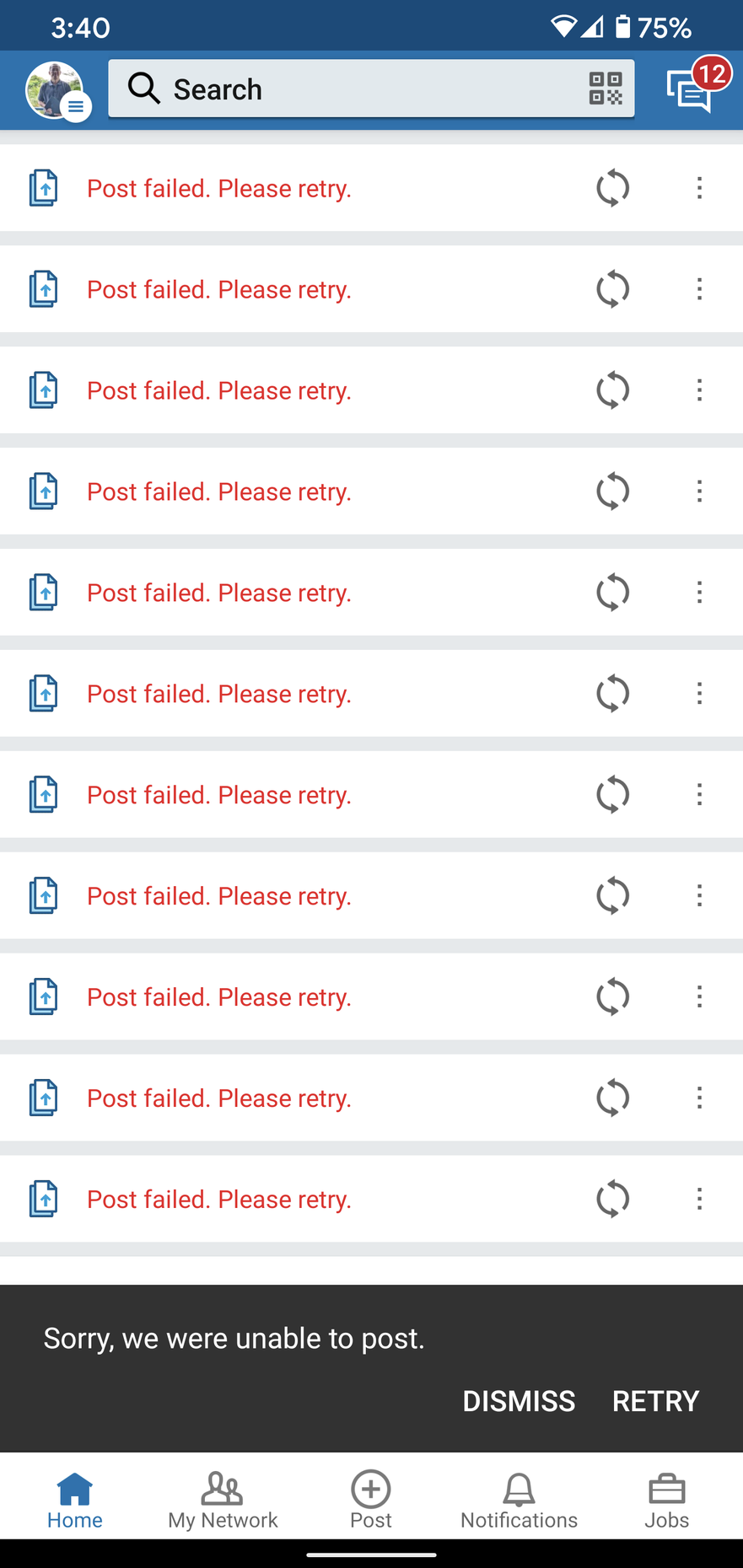Open messaging with 12 unread

point(692,89)
